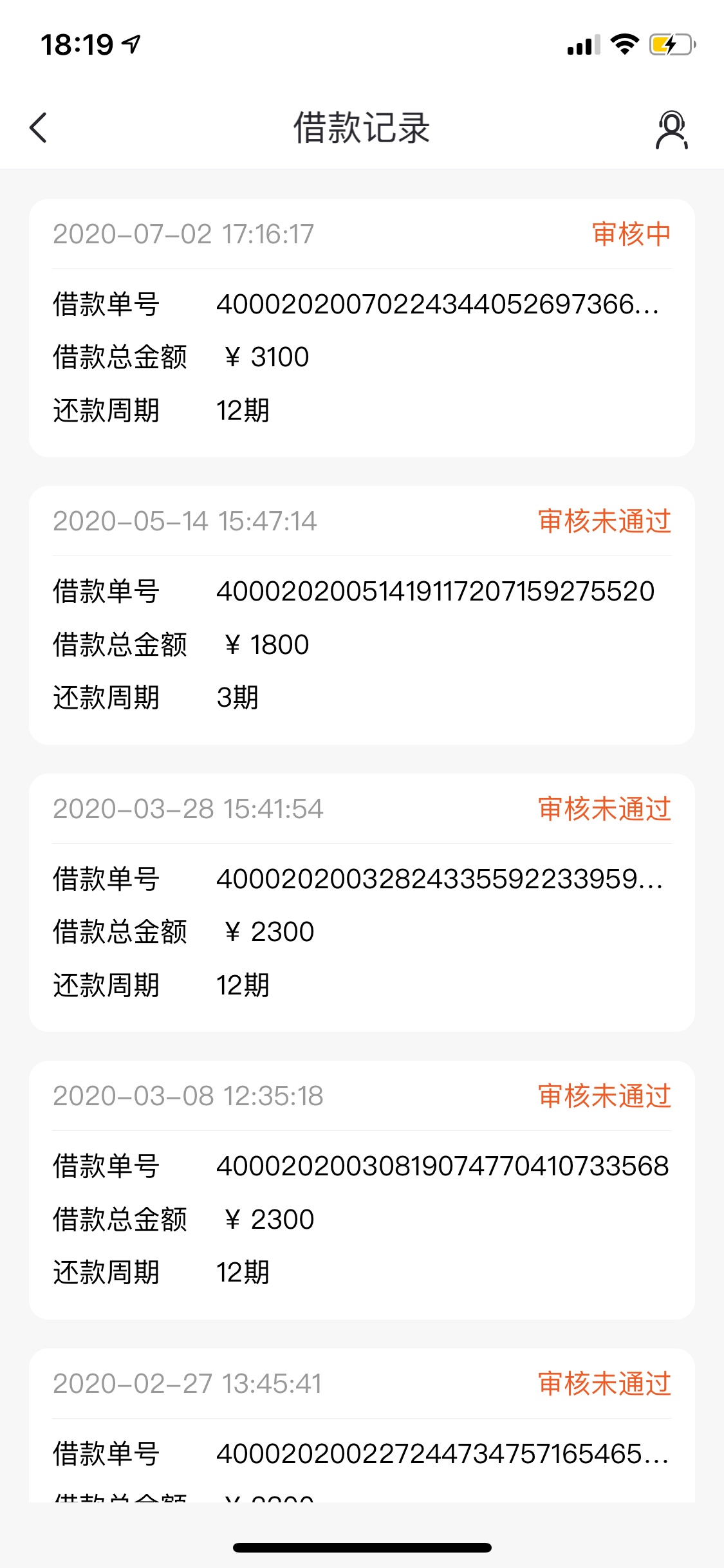Open the loan record dated 2020-05-14 15:47:14
The width and height of the screenshot is (724, 1568).
point(362,615)
